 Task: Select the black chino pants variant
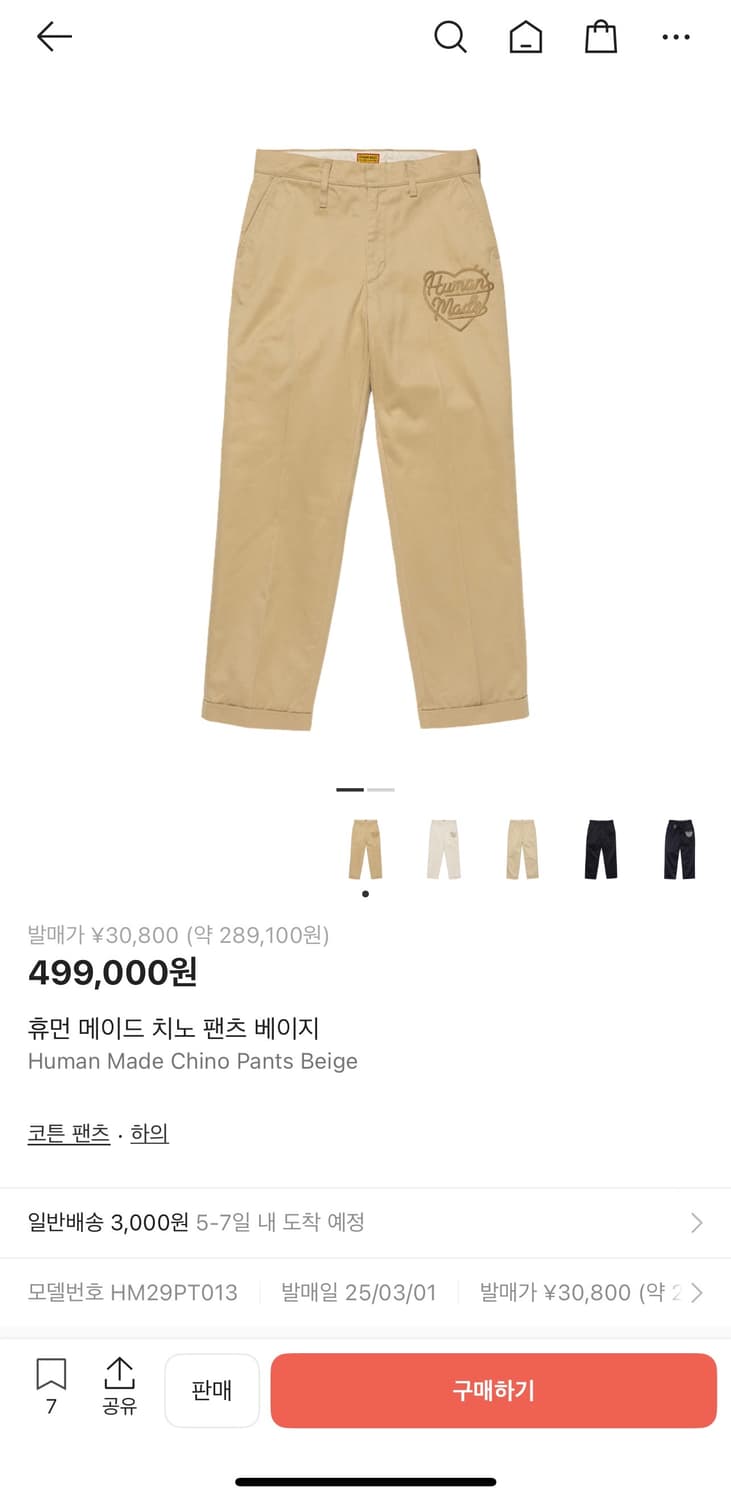[x=599, y=845]
